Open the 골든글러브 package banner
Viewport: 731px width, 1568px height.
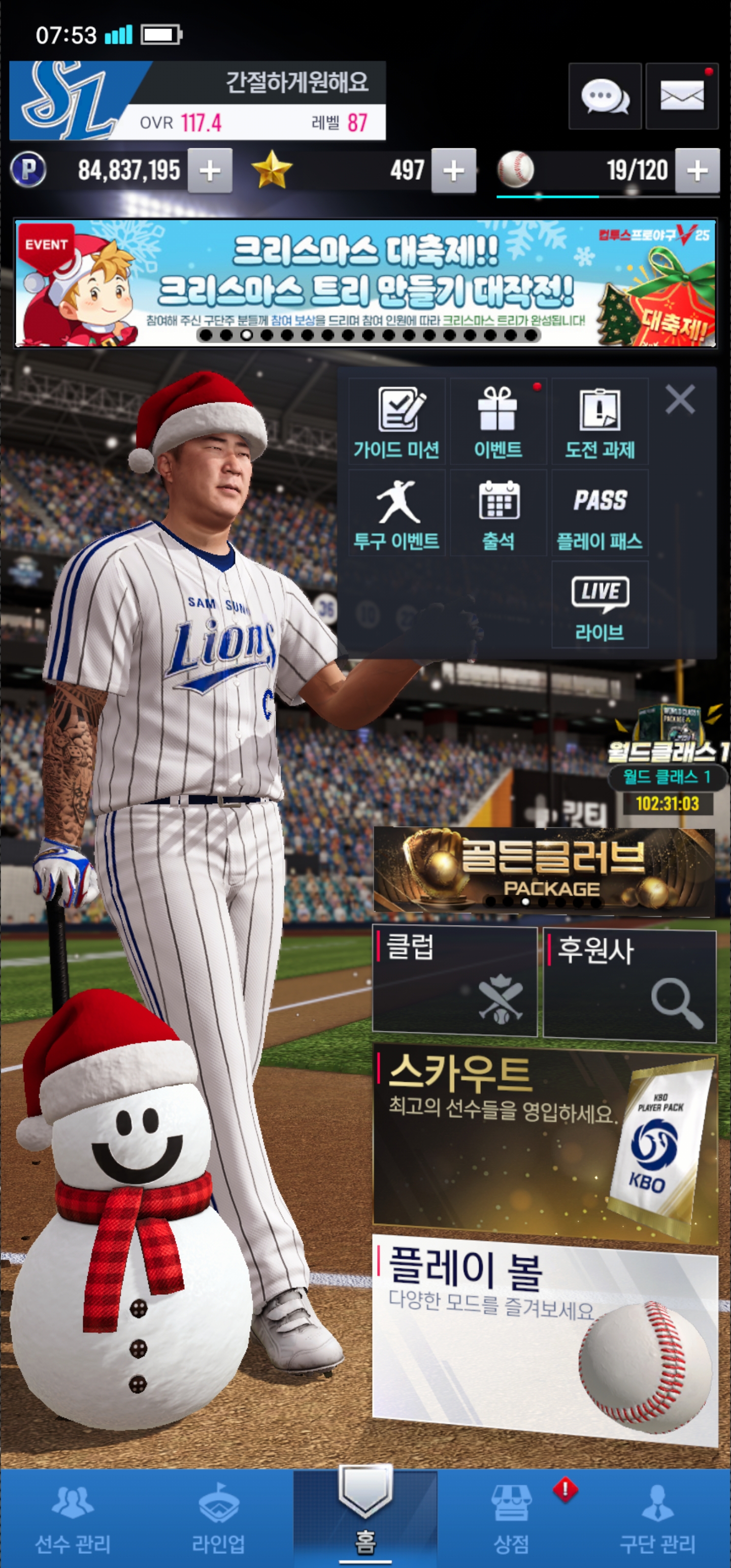click(544, 870)
